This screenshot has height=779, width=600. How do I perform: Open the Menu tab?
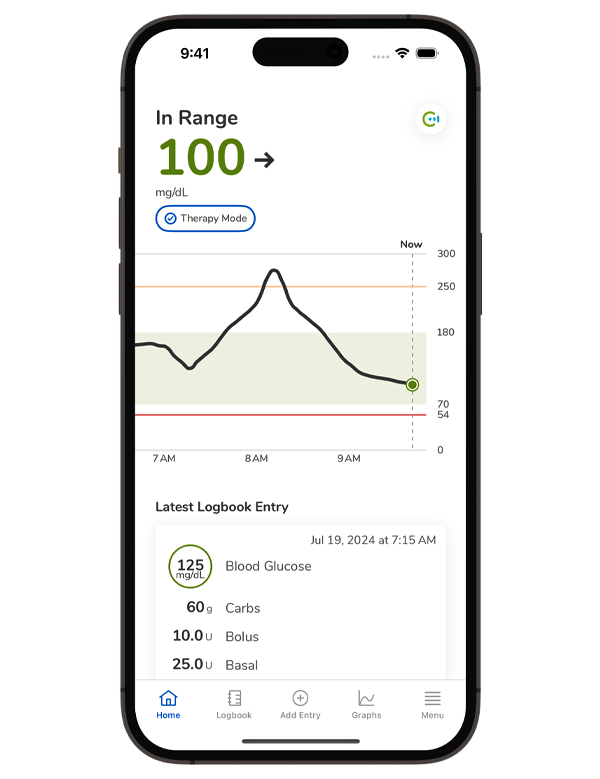click(x=432, y=704)
